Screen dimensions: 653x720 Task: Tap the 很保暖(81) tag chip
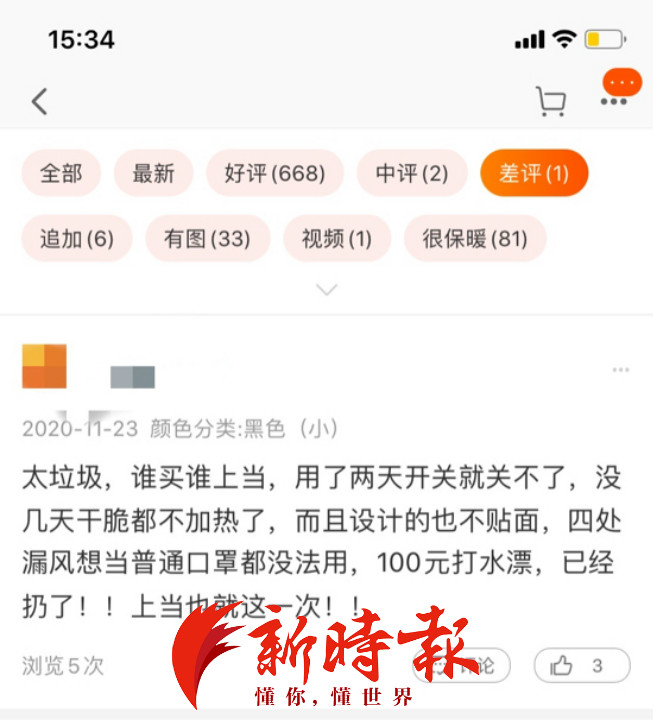point(474,238)
